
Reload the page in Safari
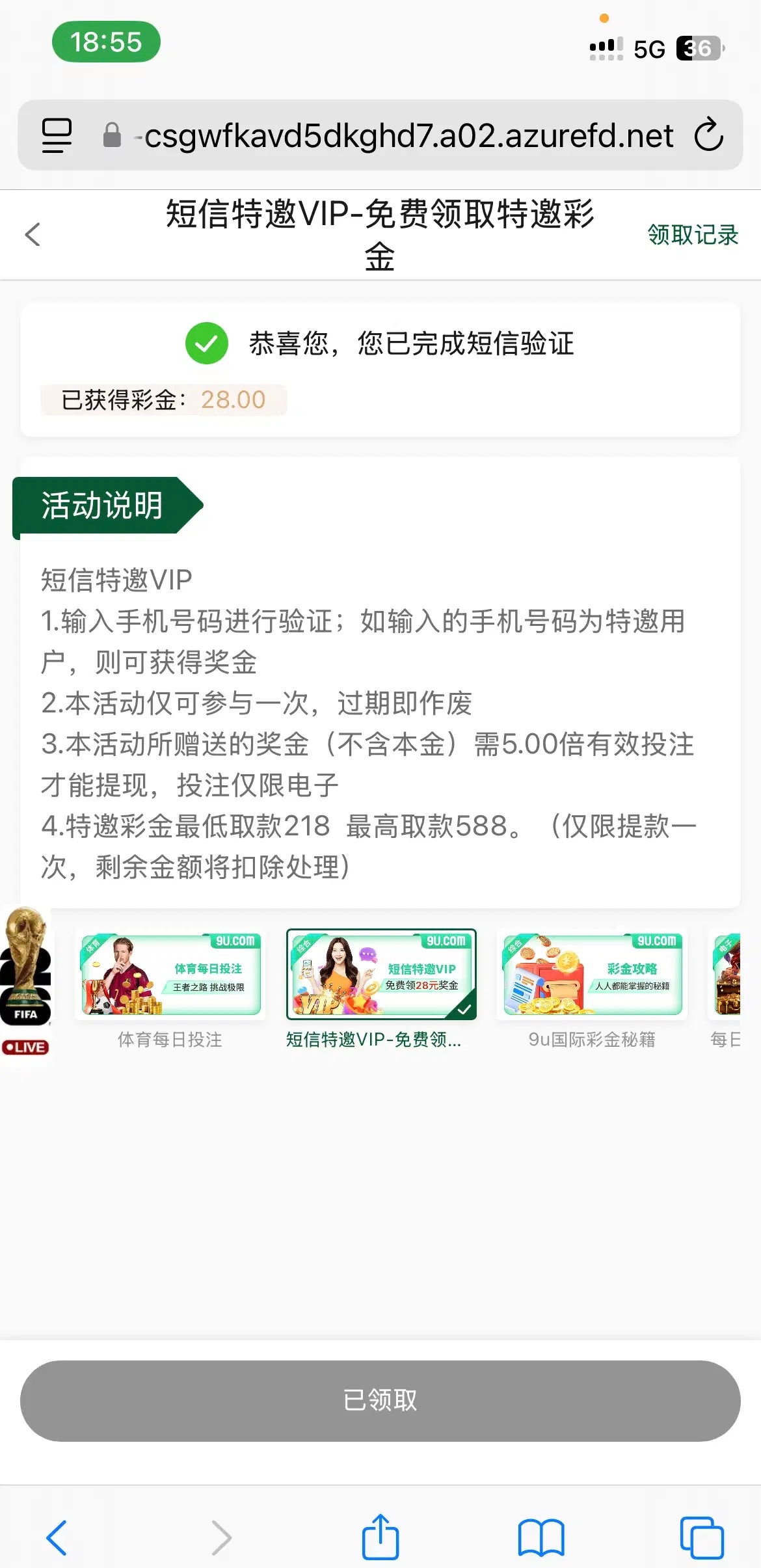708,135
